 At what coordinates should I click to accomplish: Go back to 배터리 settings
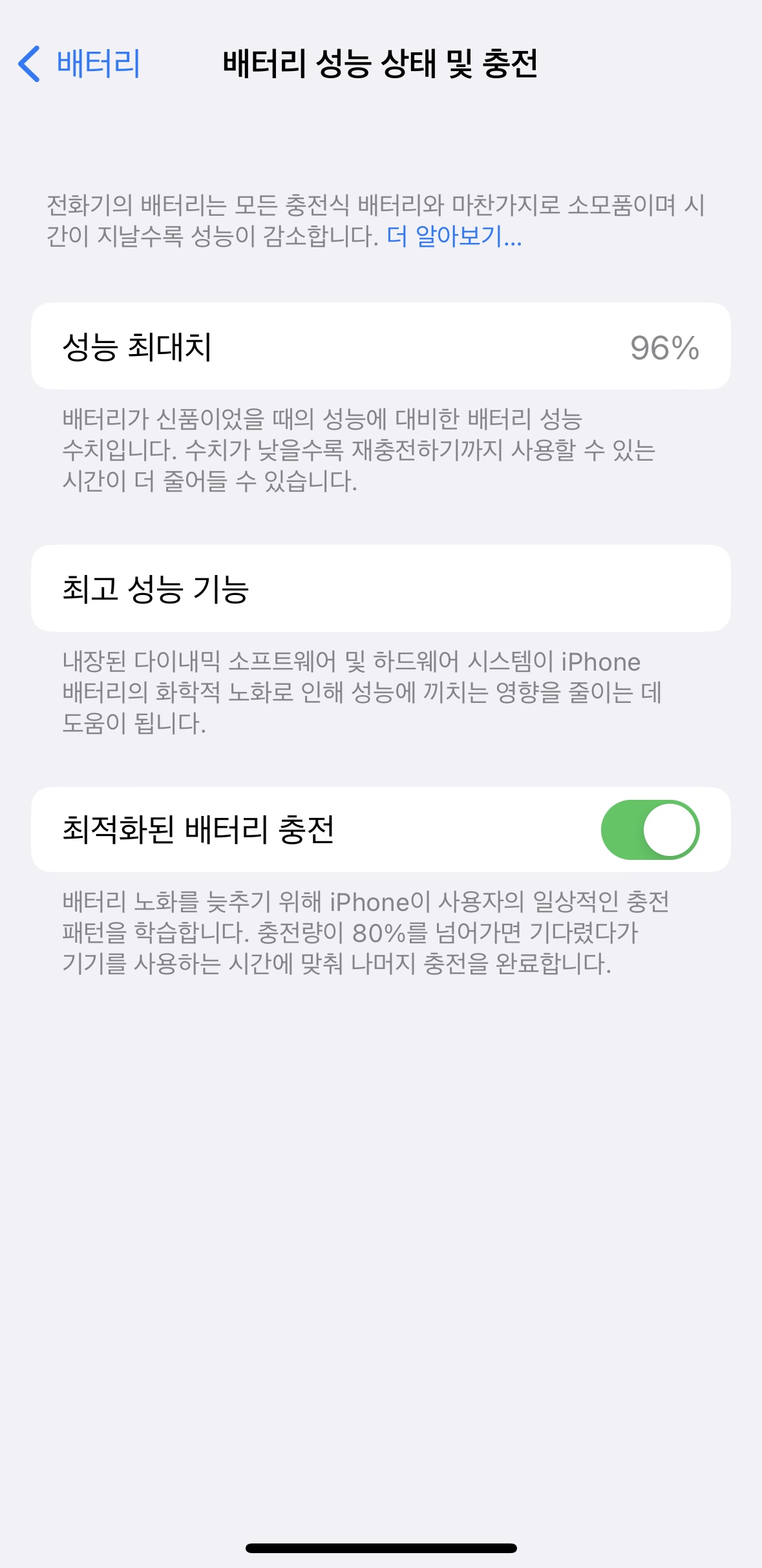pos(79,63)
